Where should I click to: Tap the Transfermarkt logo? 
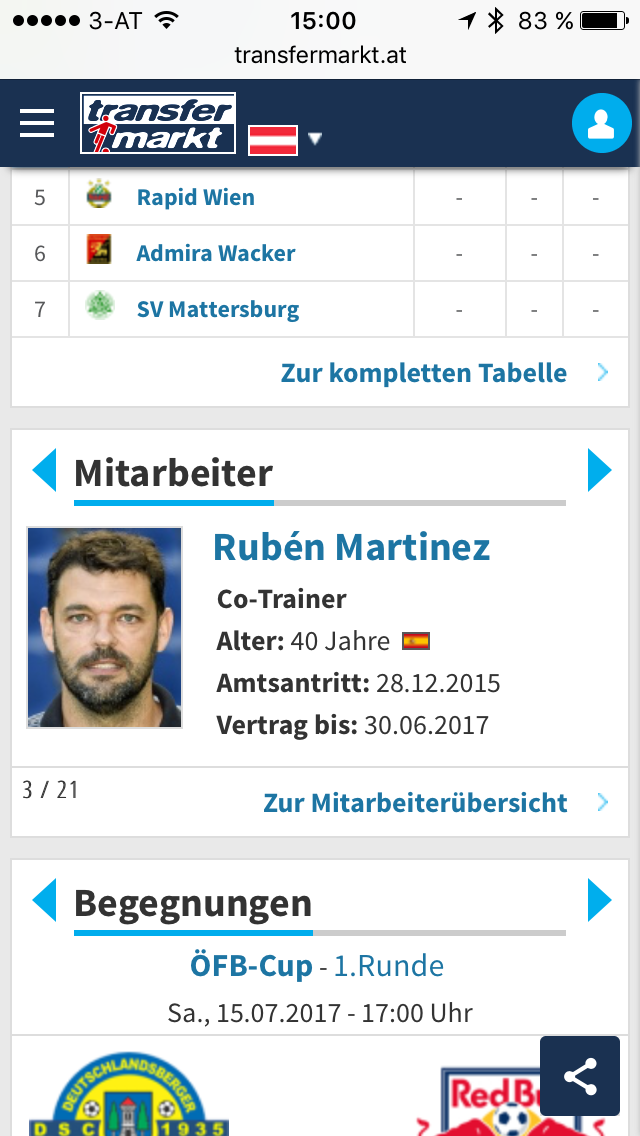tap(158, 123)
